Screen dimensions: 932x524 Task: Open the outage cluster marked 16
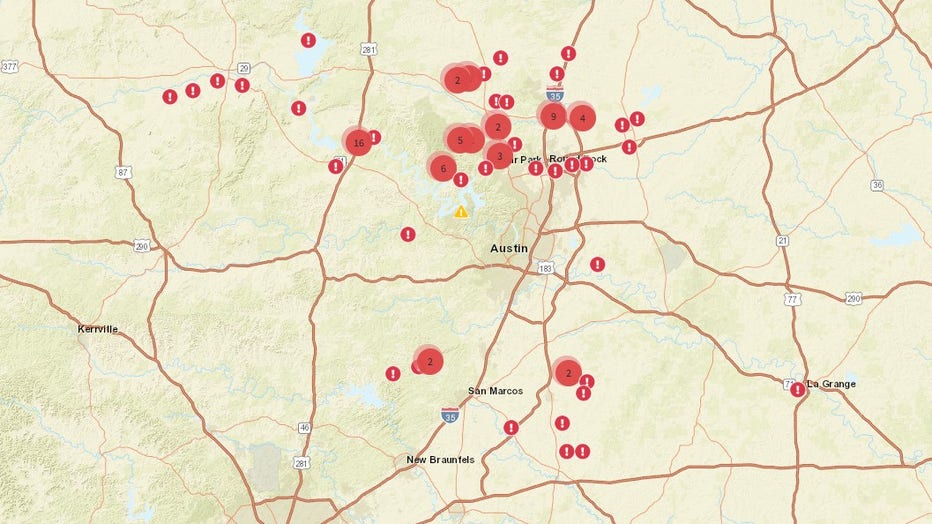coord(358,143)
